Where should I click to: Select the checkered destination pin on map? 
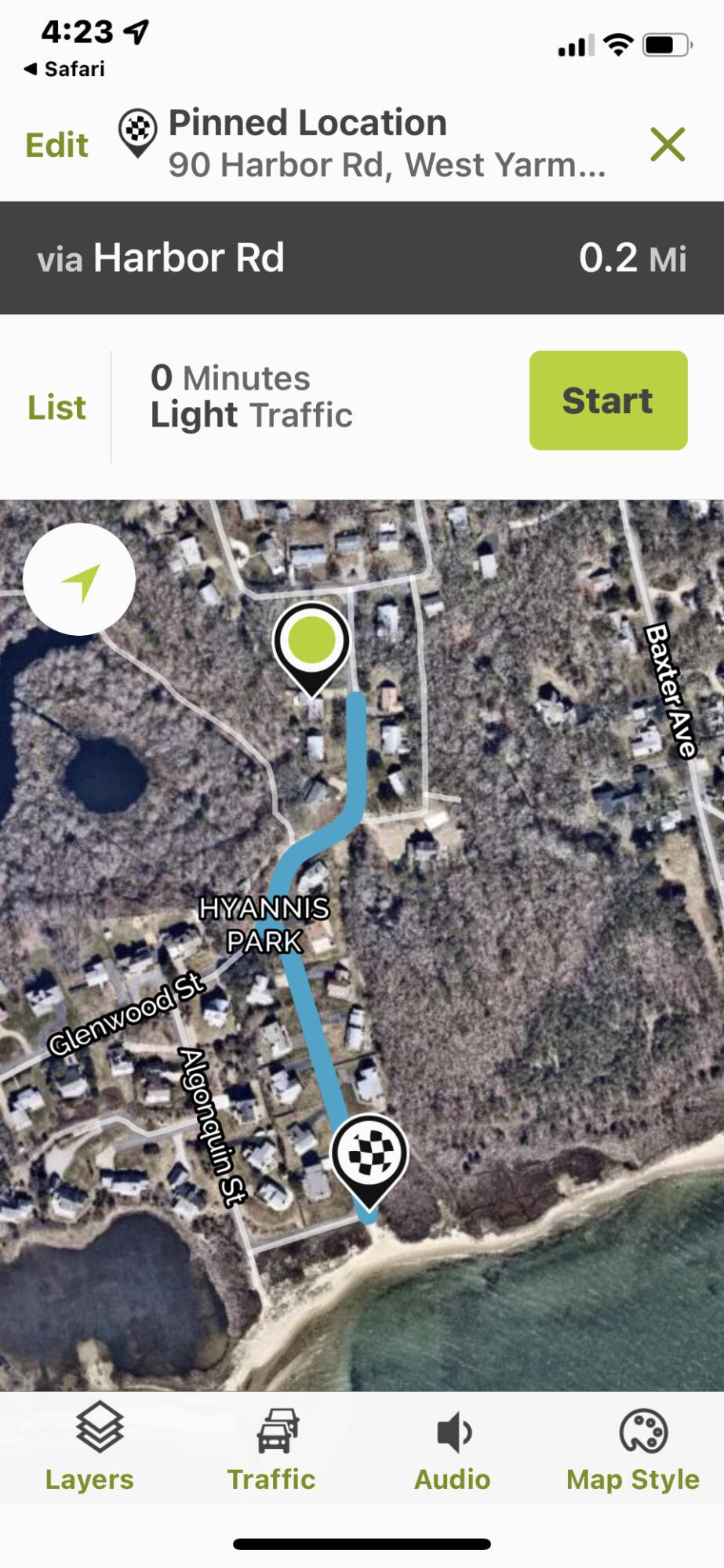(x=369, y=1156)
